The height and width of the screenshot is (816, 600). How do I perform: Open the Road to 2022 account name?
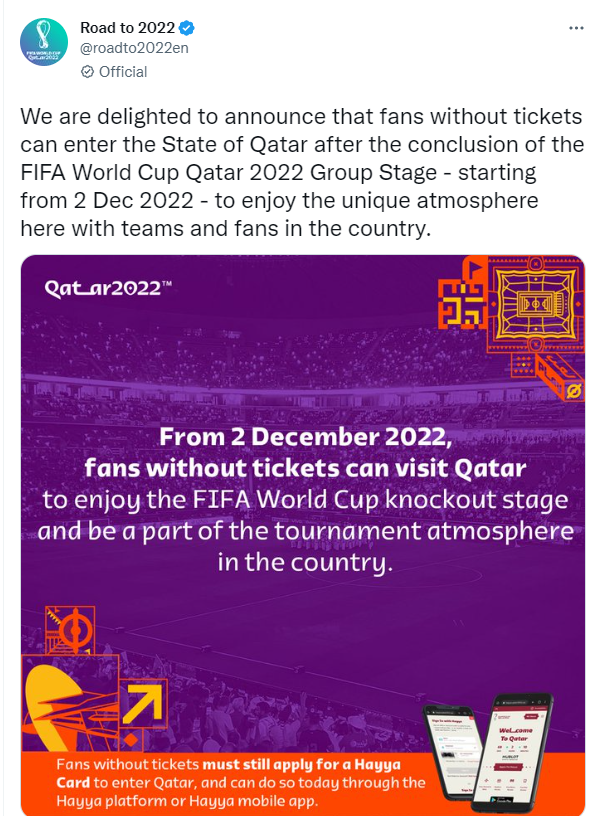coord(125,27)
